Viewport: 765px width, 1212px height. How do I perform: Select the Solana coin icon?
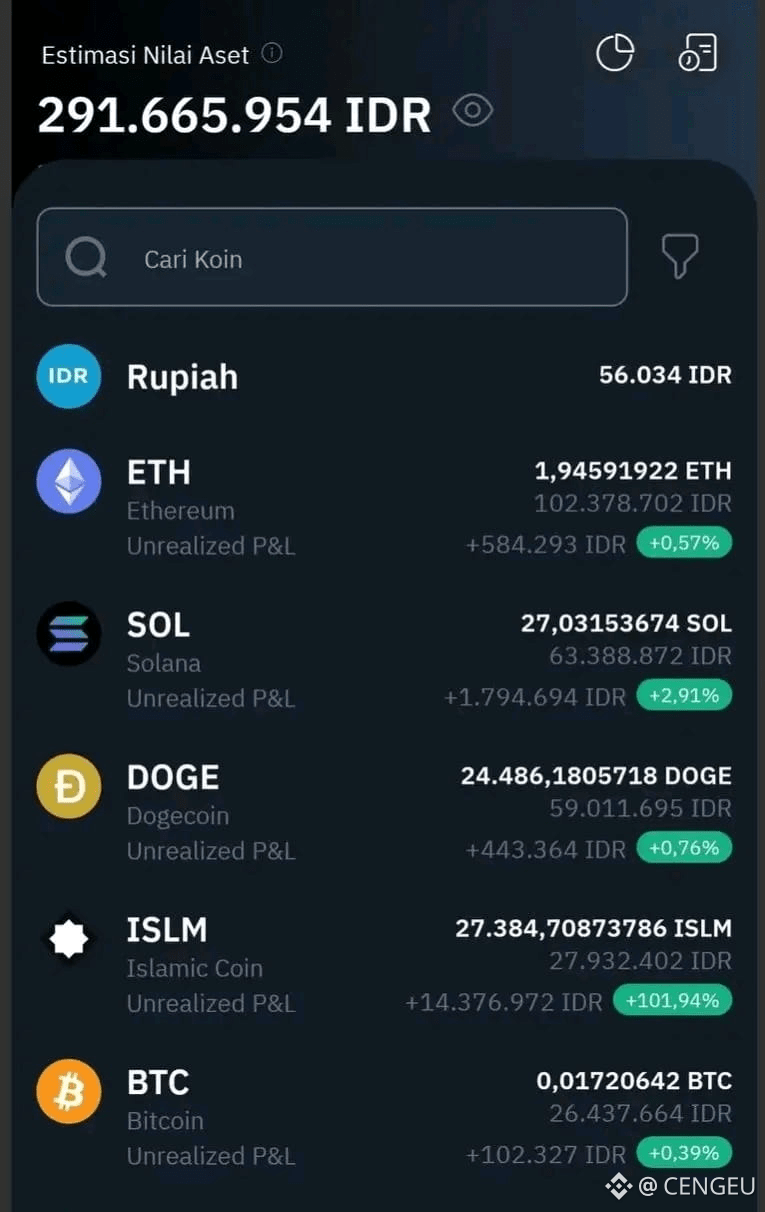coord(68,635)
